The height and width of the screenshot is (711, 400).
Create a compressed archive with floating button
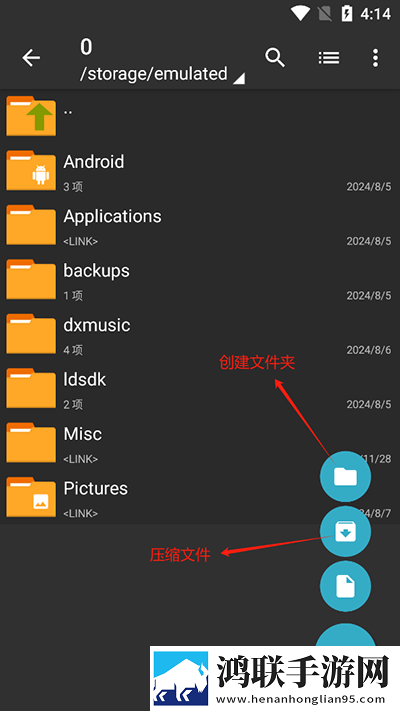(x=346, y=531)
